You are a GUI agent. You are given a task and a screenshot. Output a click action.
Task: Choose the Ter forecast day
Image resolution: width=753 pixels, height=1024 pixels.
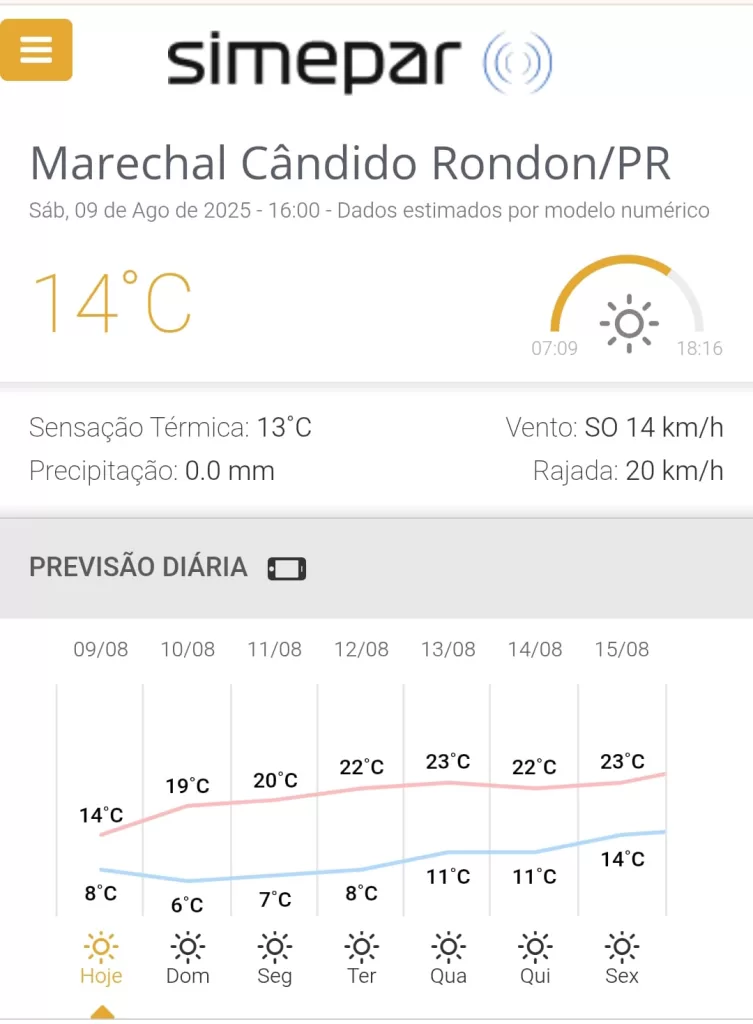[361, 958]
